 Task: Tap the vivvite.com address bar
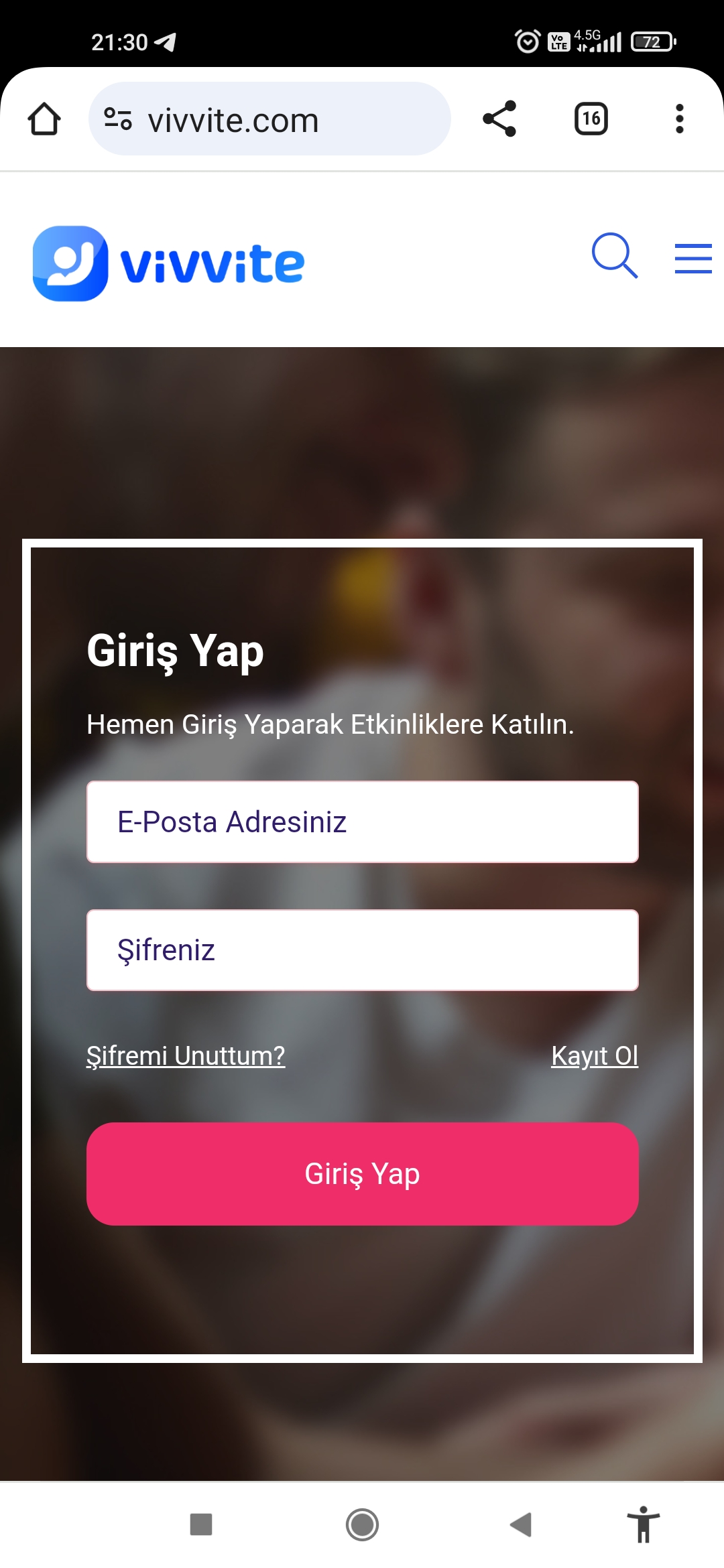coord(269,119)
